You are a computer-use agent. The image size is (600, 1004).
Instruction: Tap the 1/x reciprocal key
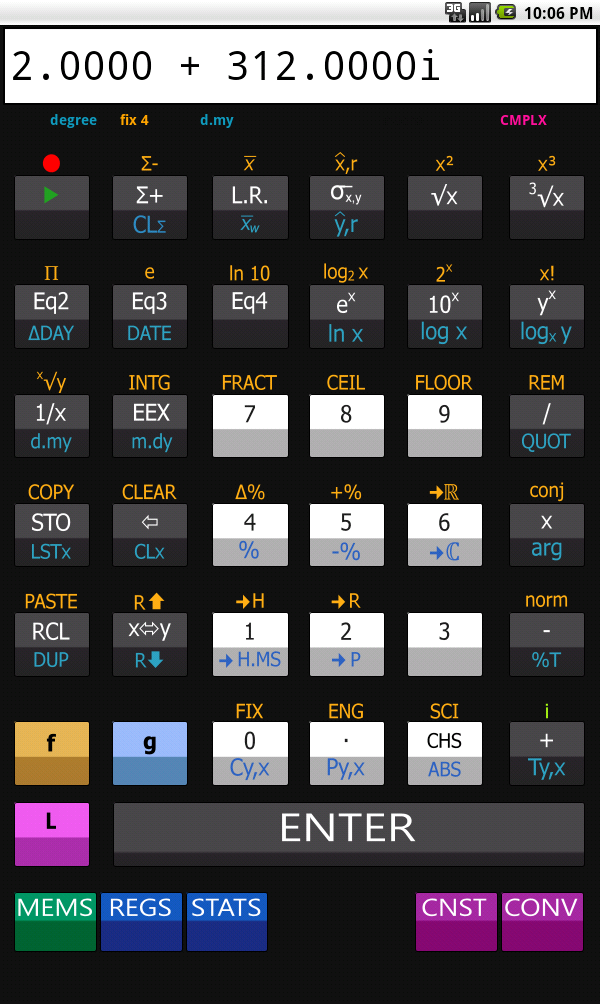(51, 413)
